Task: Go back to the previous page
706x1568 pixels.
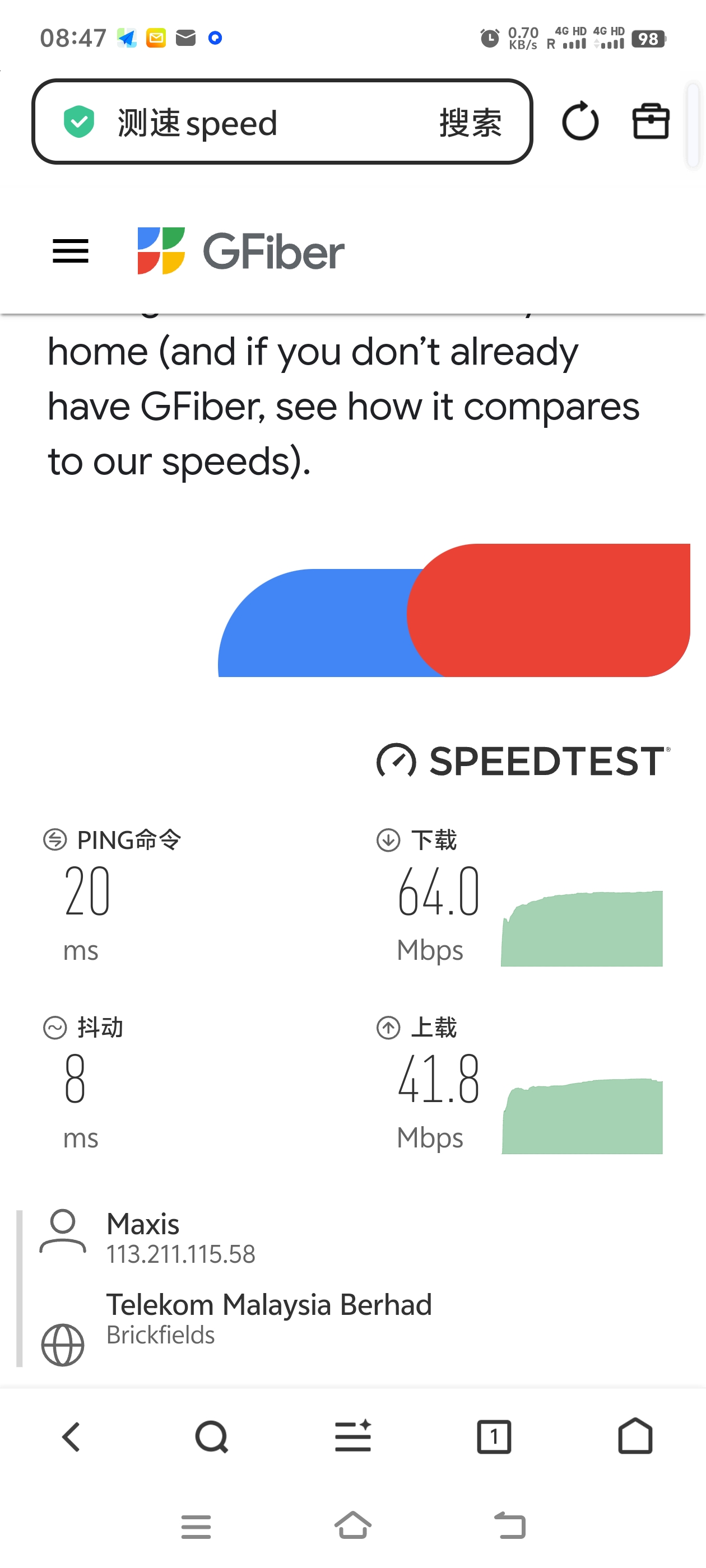Action: pos(71,1436)
